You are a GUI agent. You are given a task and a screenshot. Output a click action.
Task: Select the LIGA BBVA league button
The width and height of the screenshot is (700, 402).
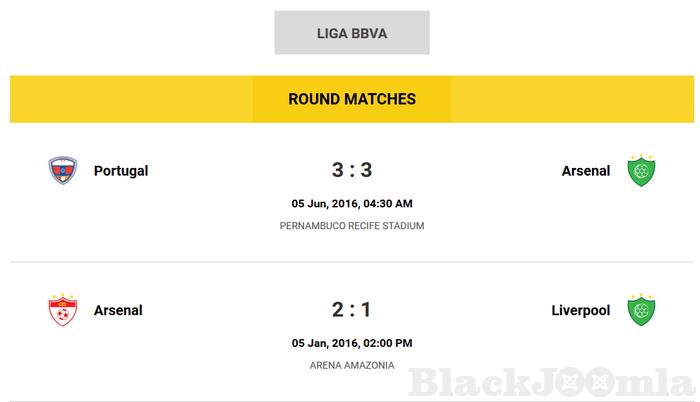pos(352,33)
